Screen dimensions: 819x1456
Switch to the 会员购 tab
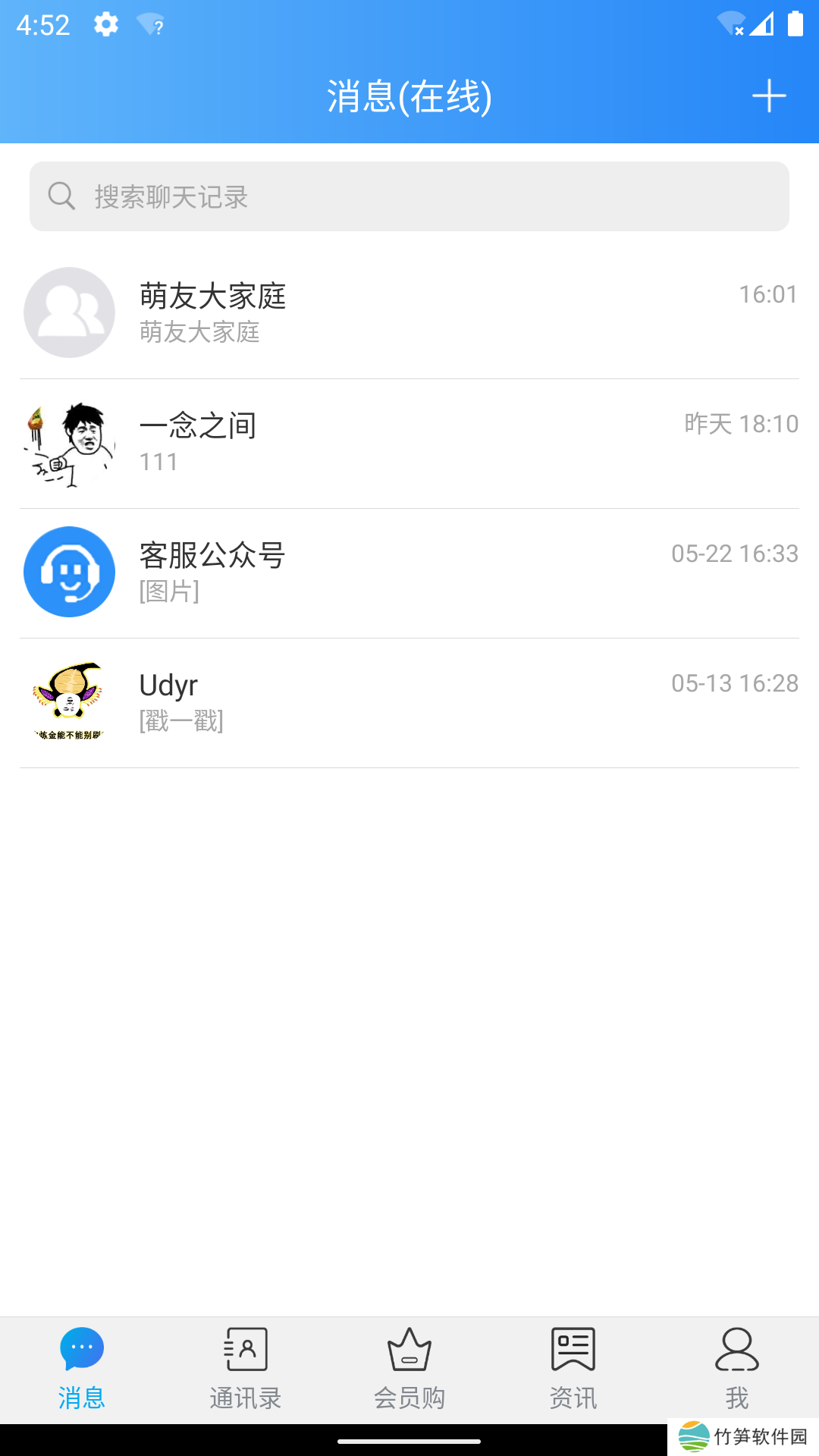pyautogui.click(x=409, y=1369)
